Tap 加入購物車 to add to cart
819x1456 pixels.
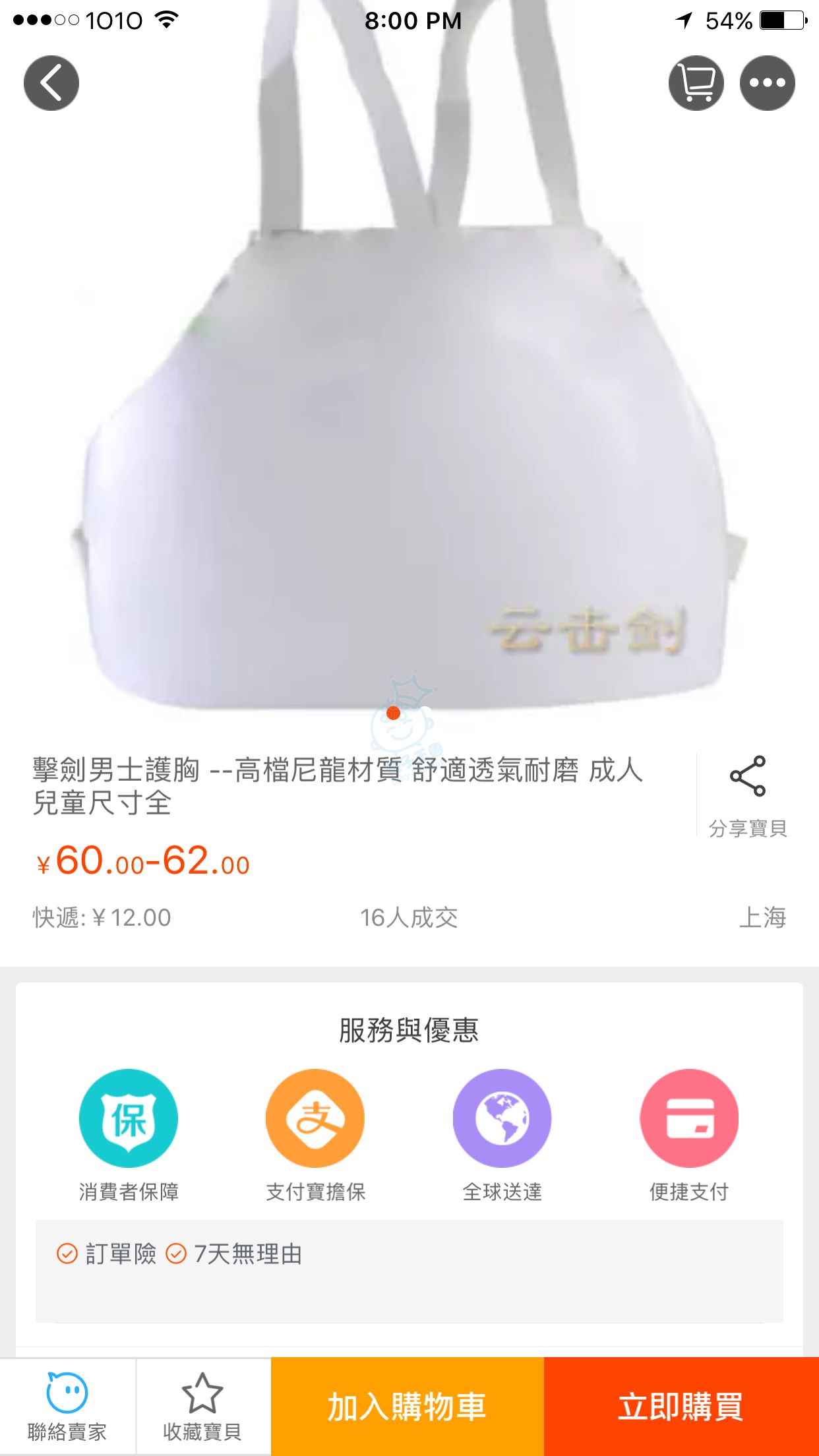pos(407,1407)
